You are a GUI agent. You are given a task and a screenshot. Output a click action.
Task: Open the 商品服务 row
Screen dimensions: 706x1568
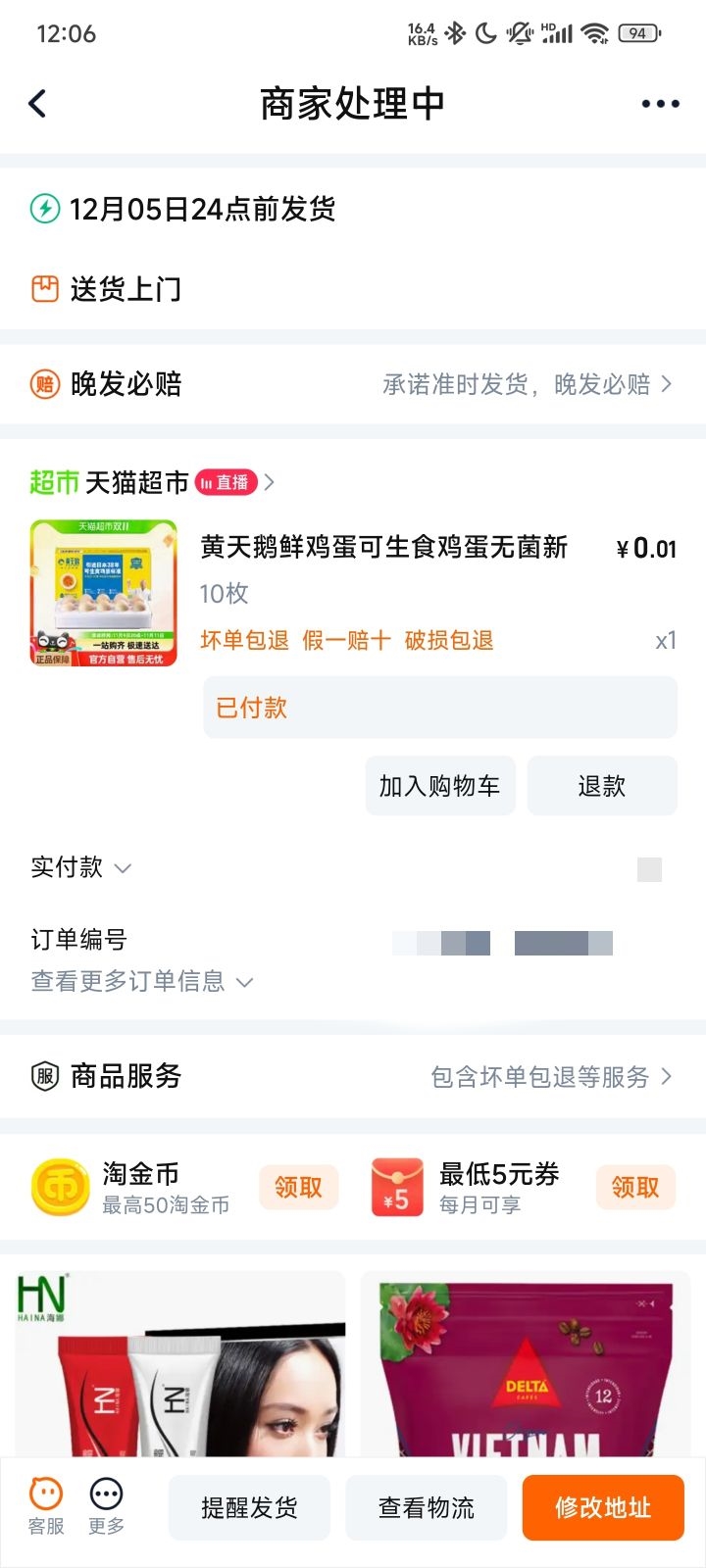(353, 1076)
